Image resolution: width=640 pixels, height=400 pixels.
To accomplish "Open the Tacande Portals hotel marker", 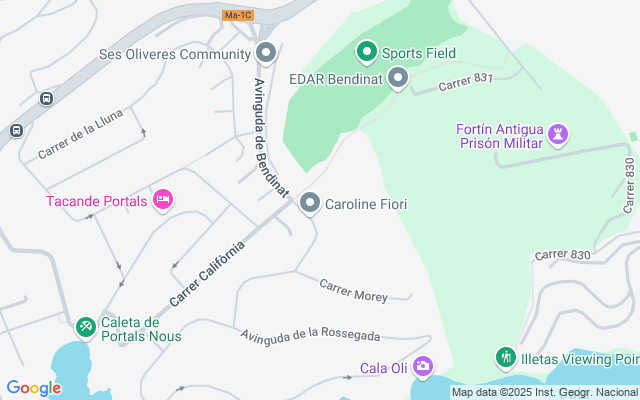I will click(164, 200).
